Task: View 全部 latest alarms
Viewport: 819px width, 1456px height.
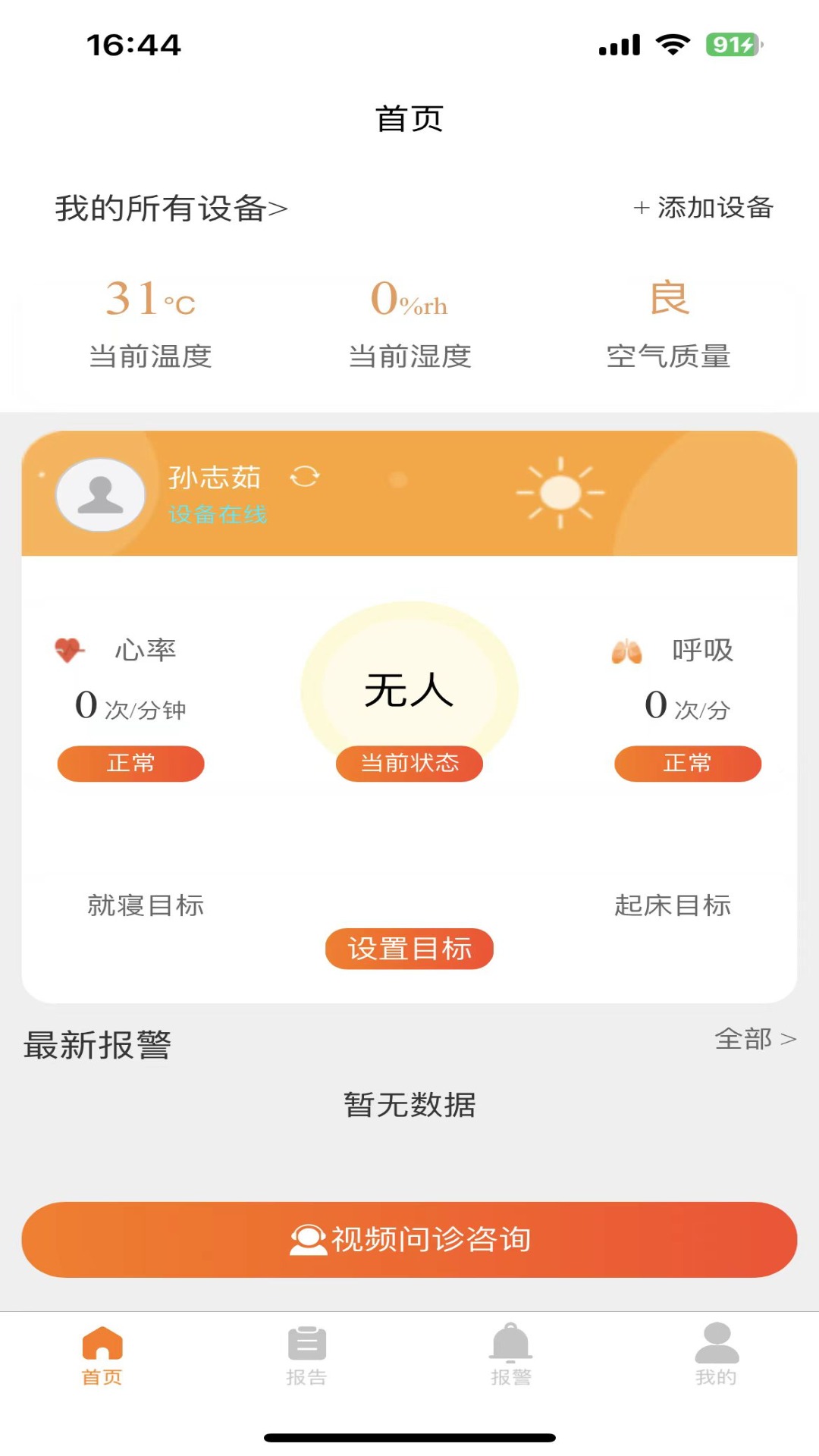Action: [755, 1038]
